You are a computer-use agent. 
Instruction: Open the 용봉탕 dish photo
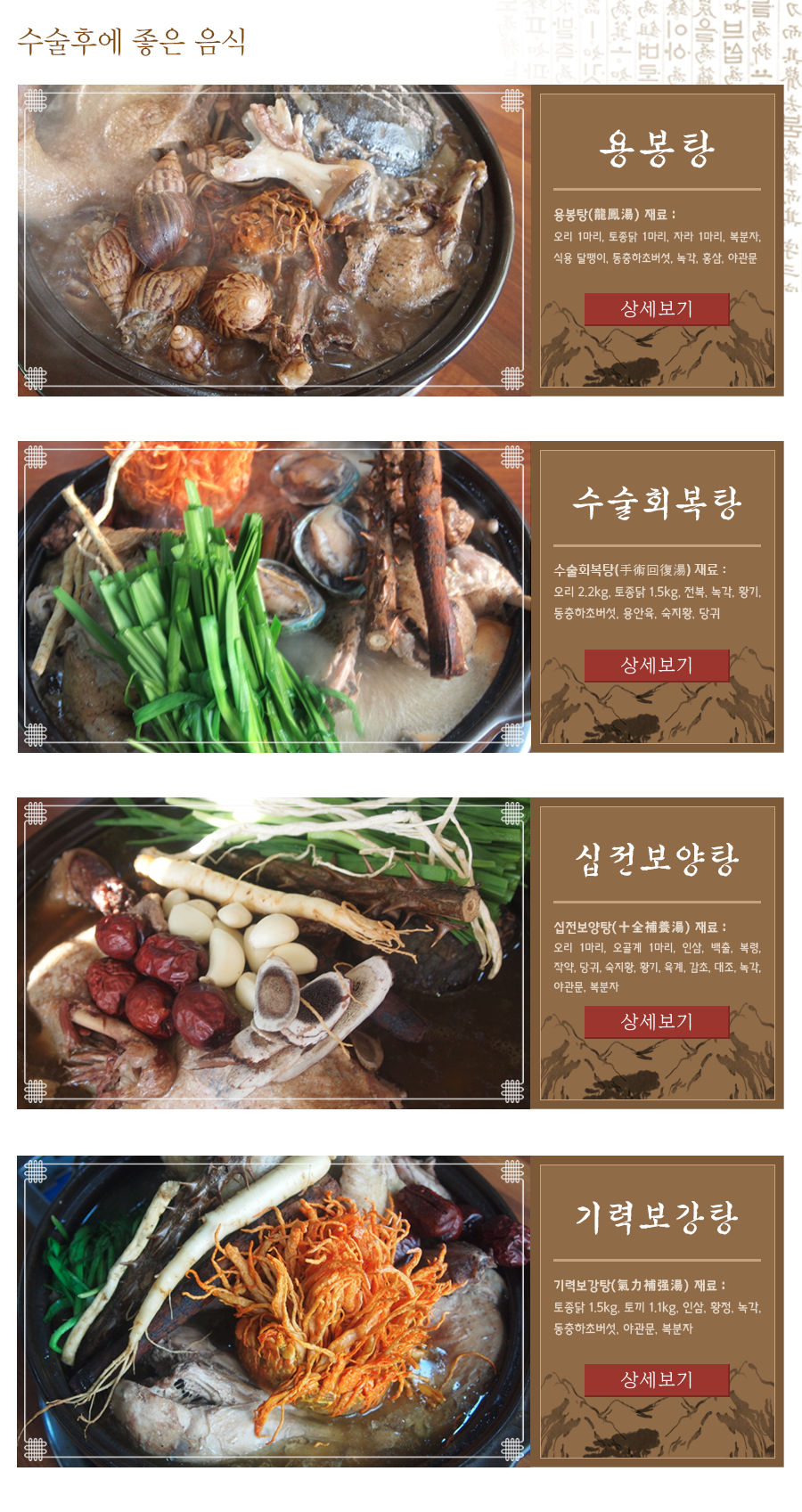click(x=274, y=241)
